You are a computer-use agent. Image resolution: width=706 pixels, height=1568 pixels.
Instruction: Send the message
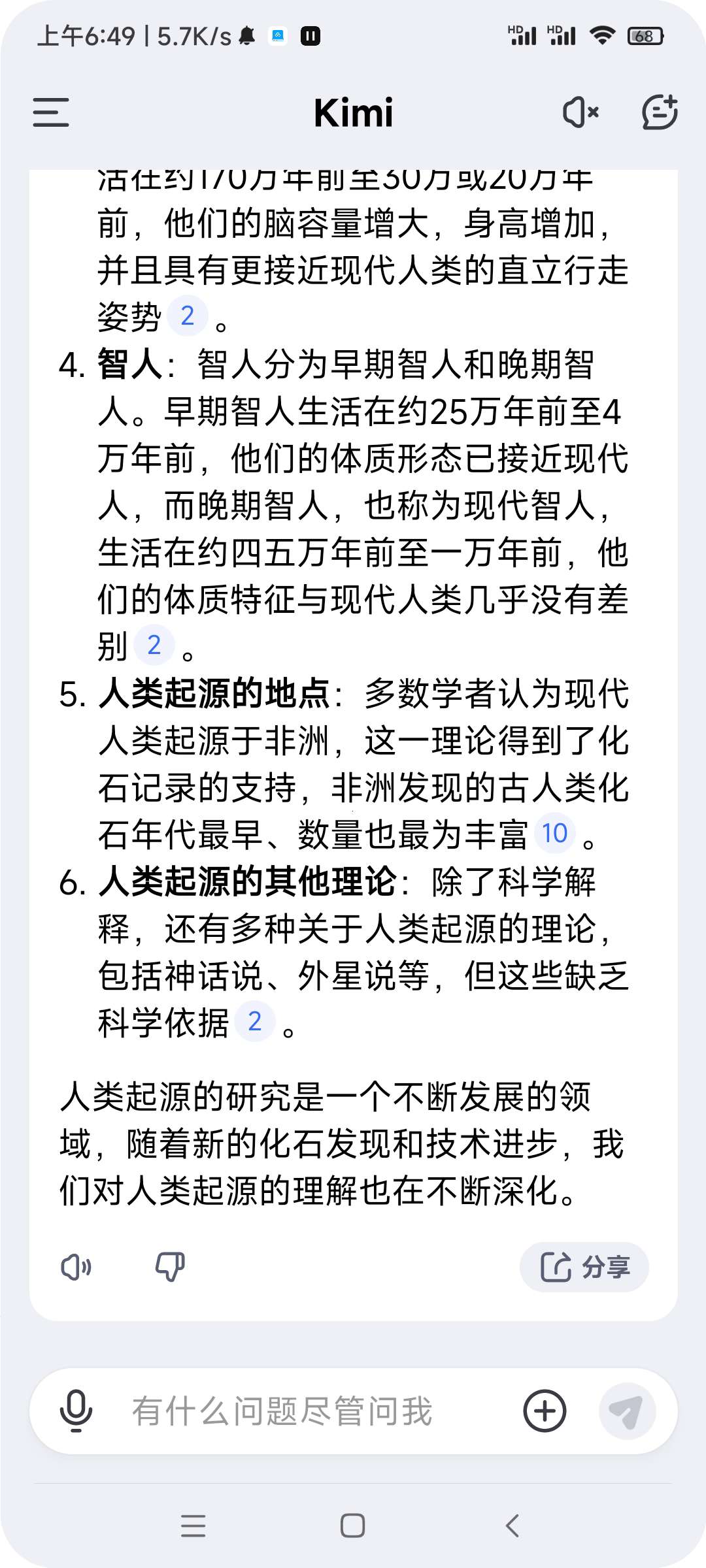coord(626,1411)
